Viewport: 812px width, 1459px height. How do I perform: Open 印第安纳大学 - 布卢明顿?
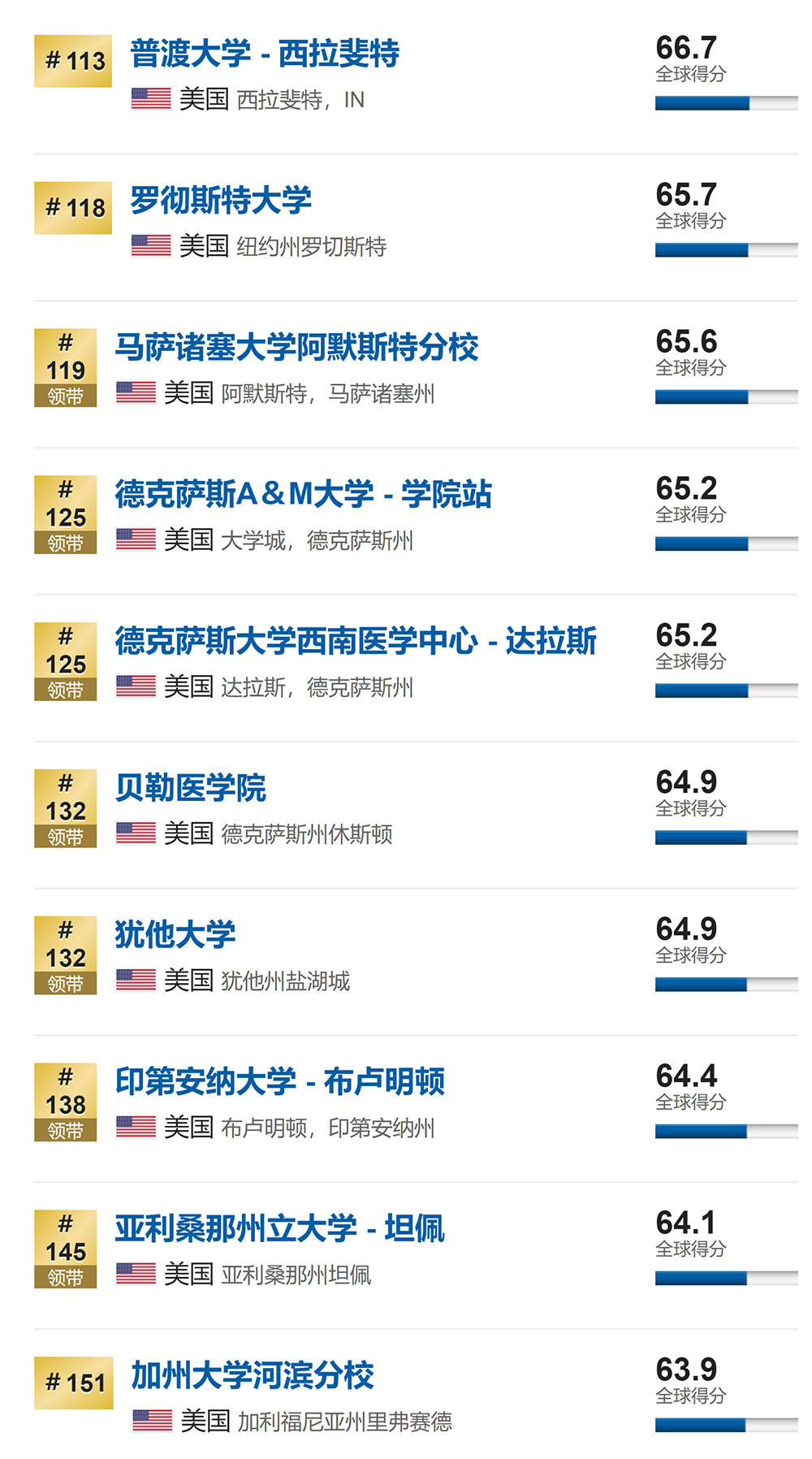click(x=280, y=1082)
